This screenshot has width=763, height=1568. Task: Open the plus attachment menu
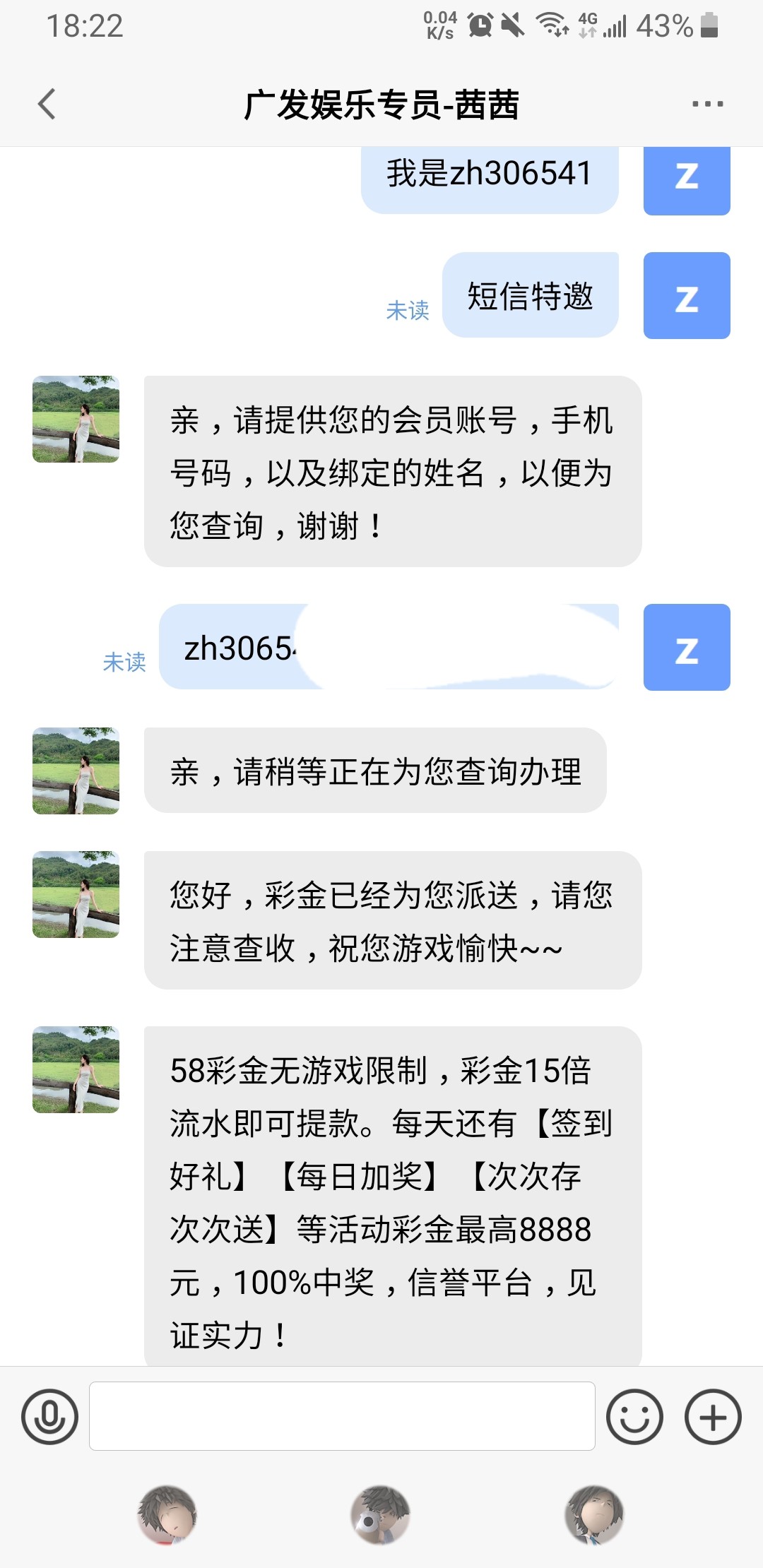713,1417
